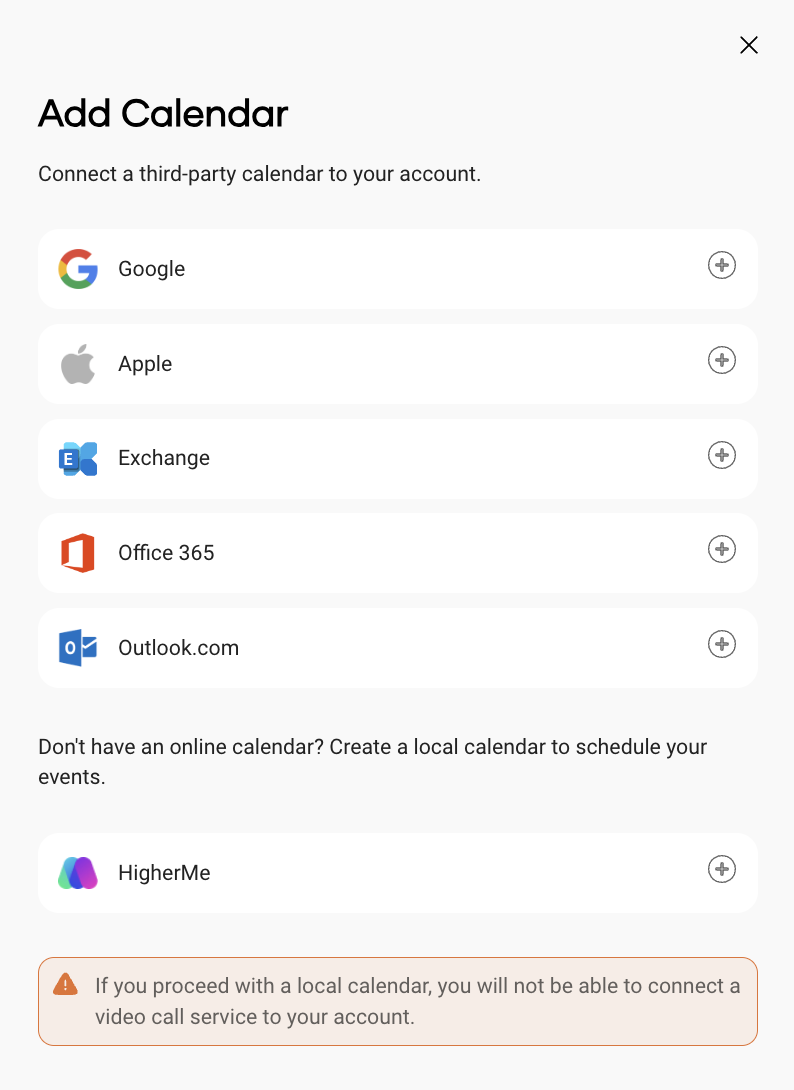Create a local HigherMe calendar
The image size is (794, 1090).
(721, 869)
